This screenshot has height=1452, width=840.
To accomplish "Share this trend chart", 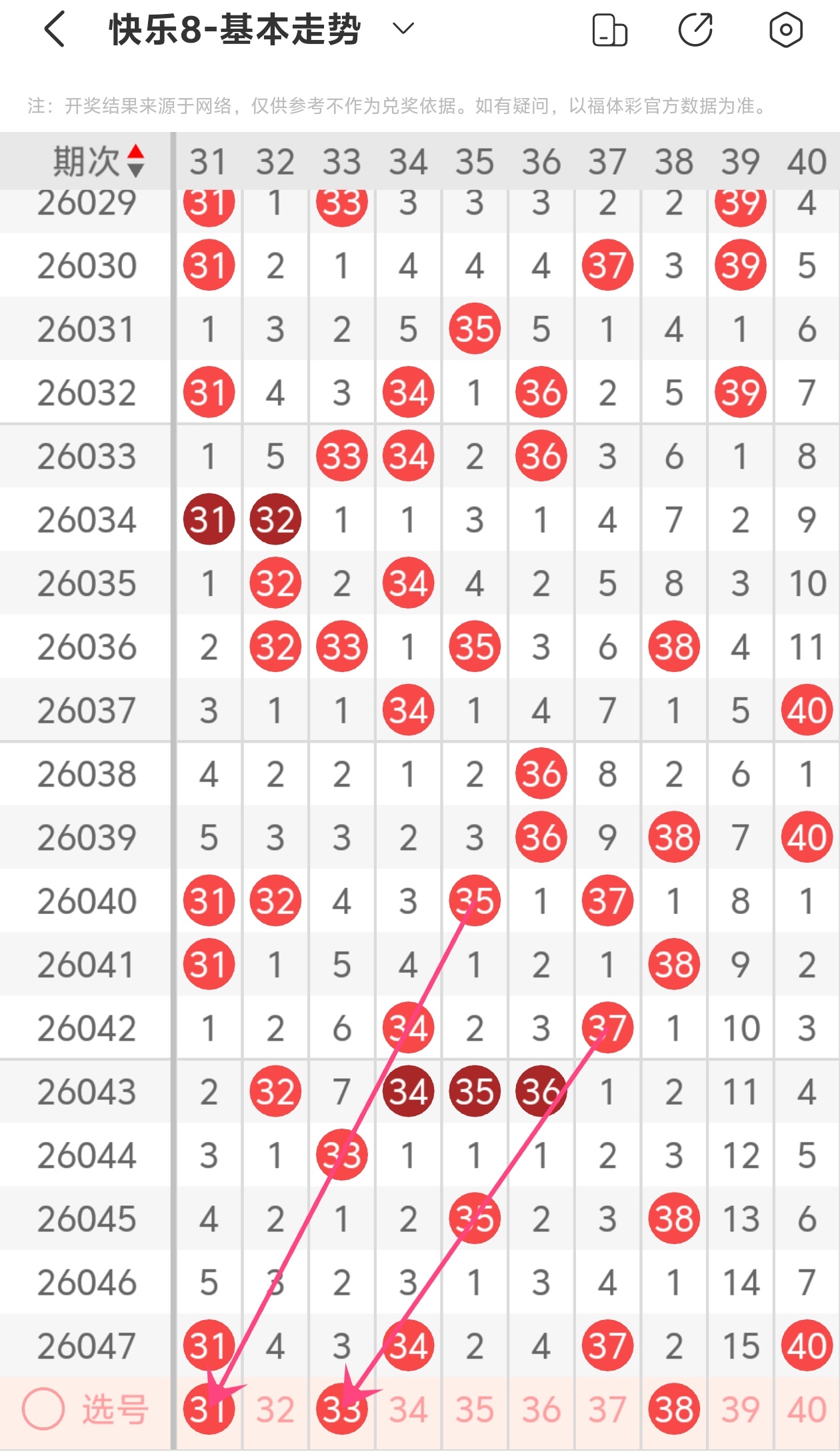I will (x=695, y=30).
